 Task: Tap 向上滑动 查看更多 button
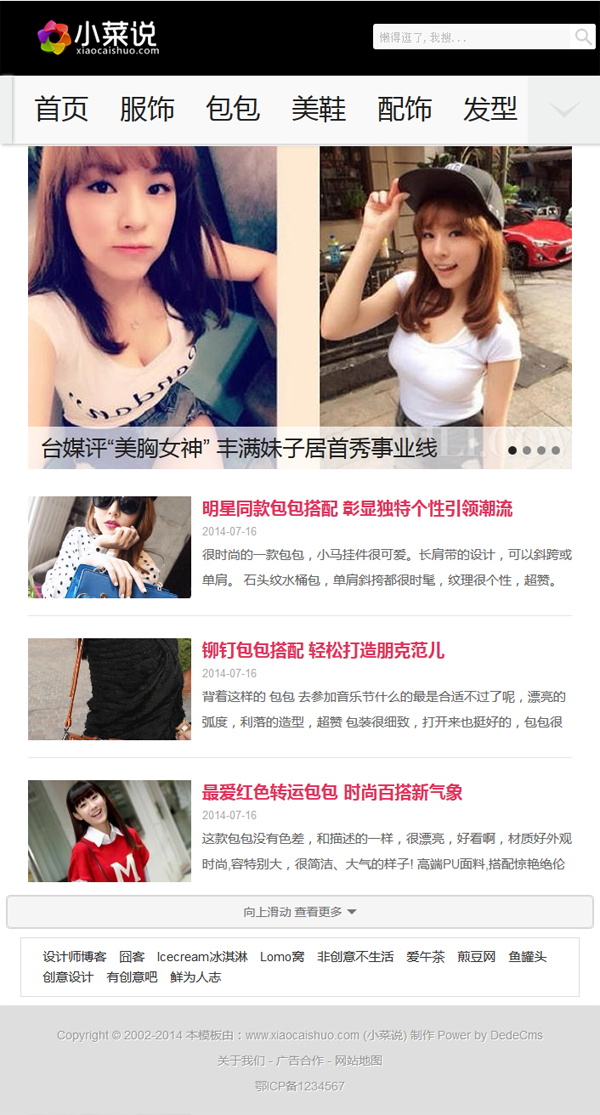point(300,912)
